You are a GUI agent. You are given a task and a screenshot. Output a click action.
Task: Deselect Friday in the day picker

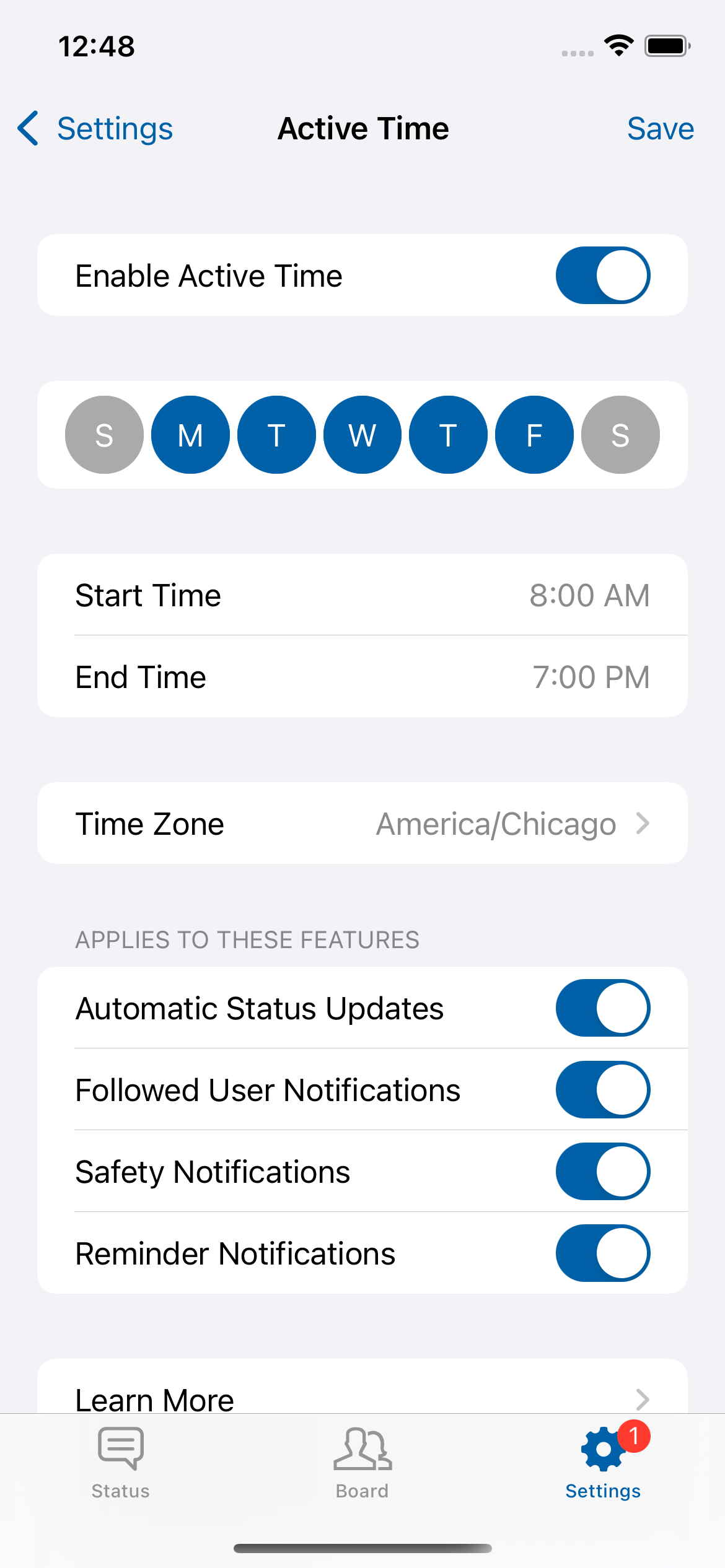pyautogui.click(x=534, y=435)
